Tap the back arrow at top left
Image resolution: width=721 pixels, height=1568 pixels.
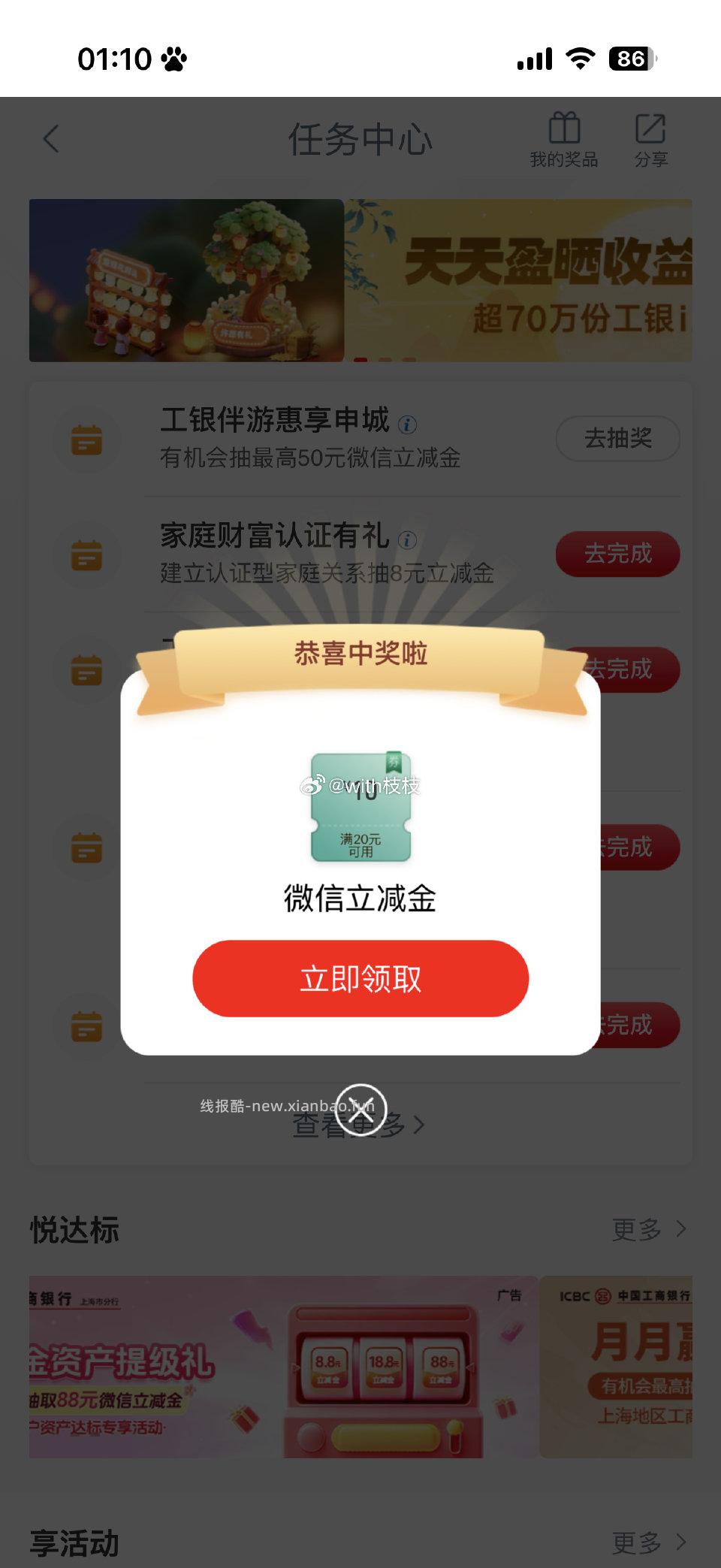(x=50, y=139)
